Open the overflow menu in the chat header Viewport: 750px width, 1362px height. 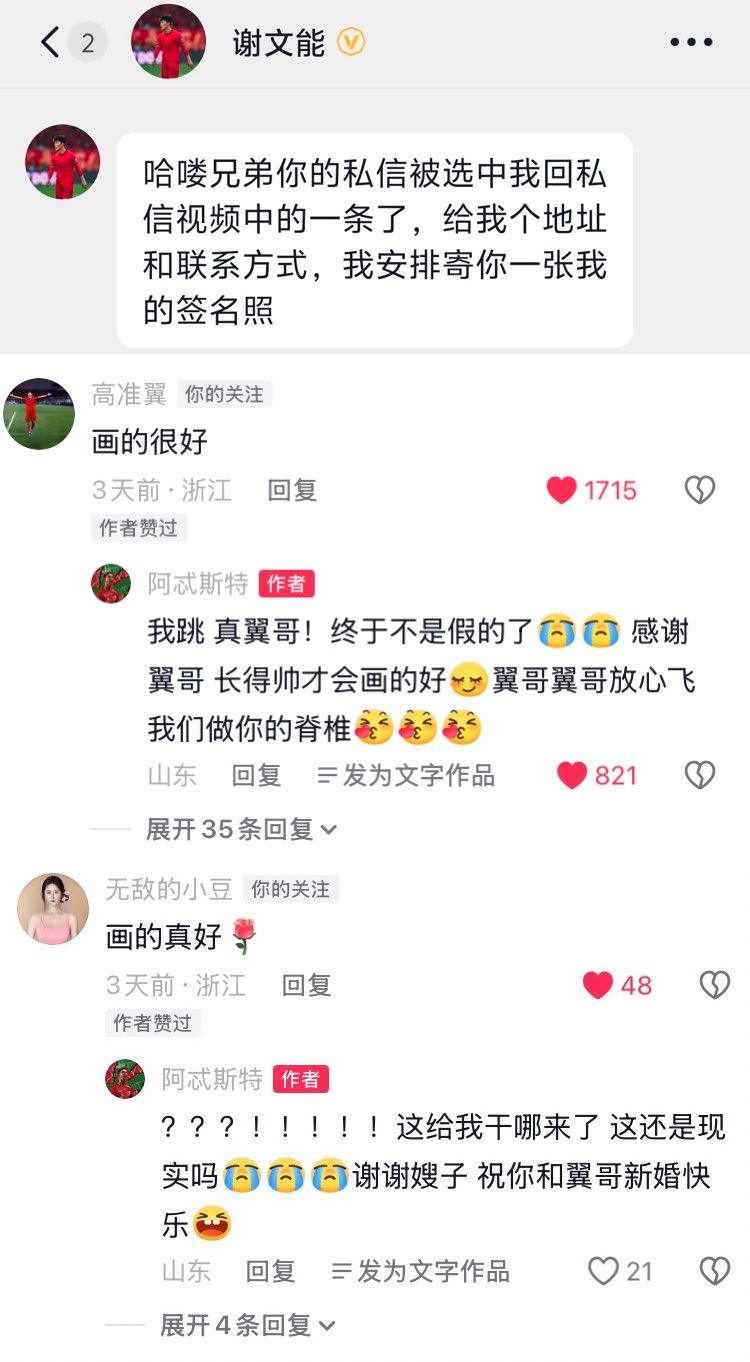tap(690, 42)
